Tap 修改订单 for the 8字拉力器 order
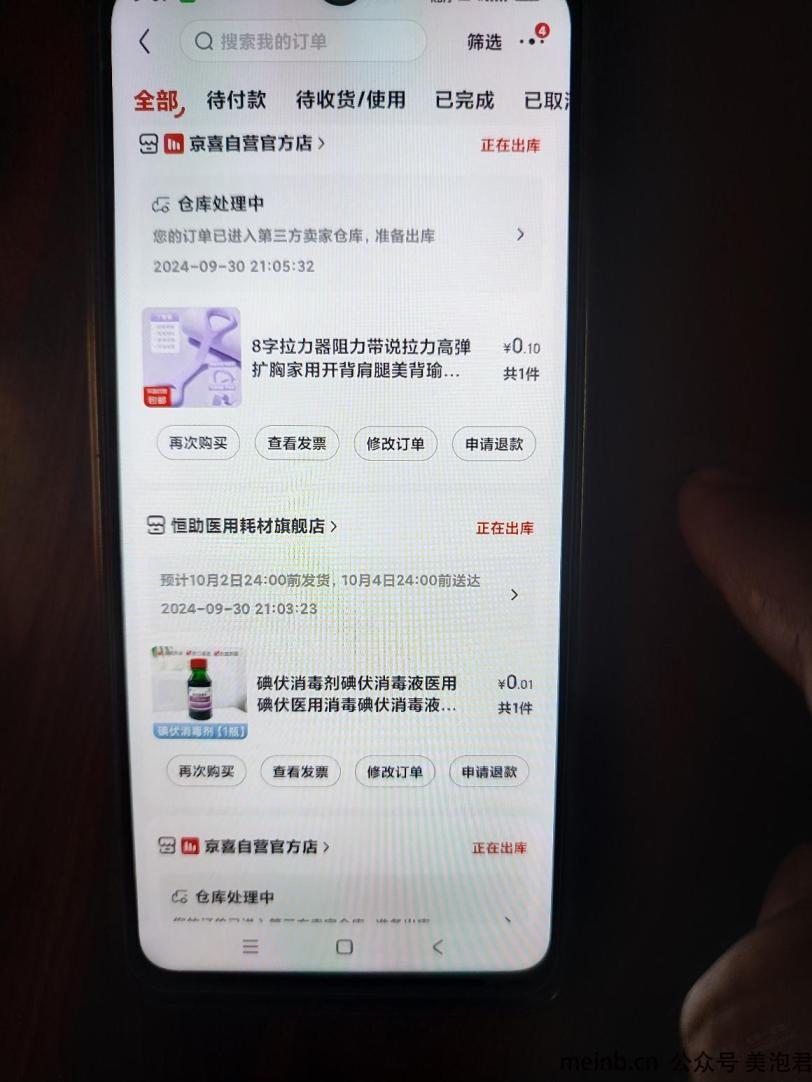The width and height of the screenshot is (812, 1082). point(395,444)
